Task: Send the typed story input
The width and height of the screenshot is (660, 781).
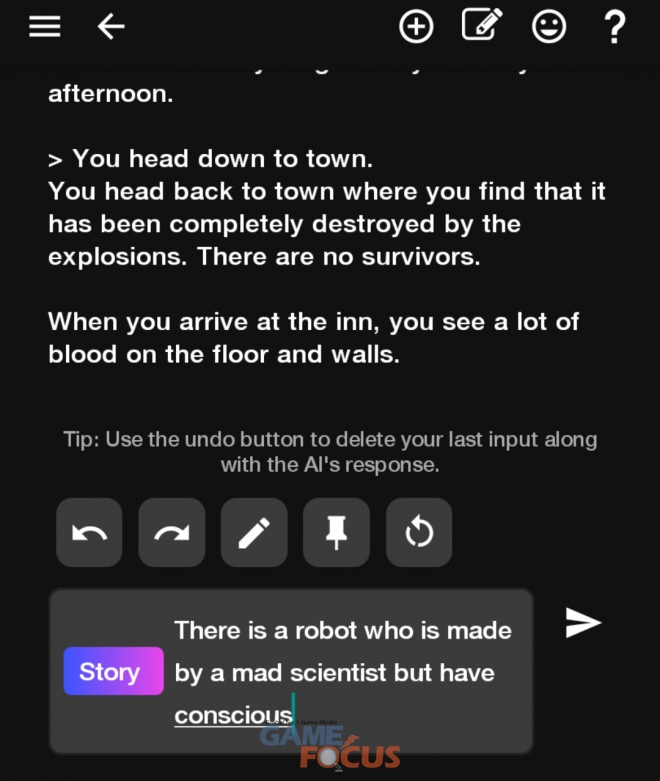Action: tap(583, 622)
